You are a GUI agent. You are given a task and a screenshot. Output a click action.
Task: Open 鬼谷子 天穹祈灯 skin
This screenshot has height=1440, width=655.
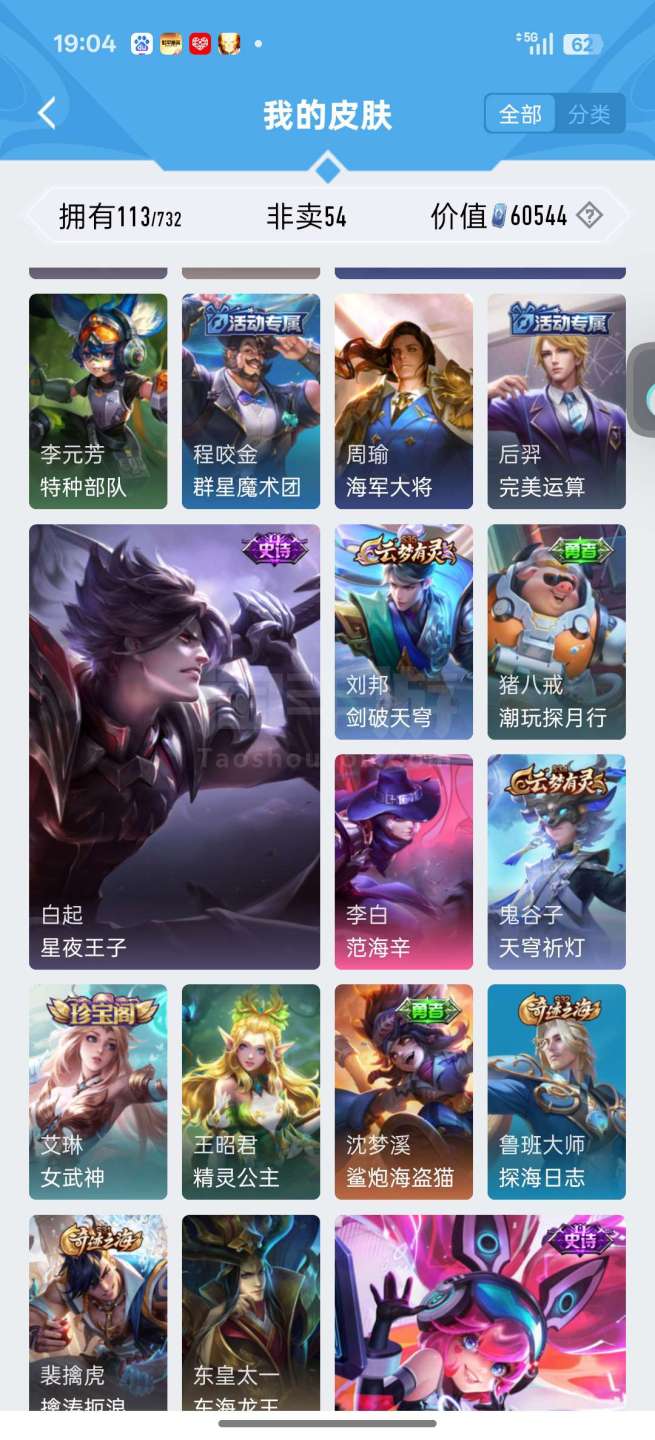click(557, 861)
